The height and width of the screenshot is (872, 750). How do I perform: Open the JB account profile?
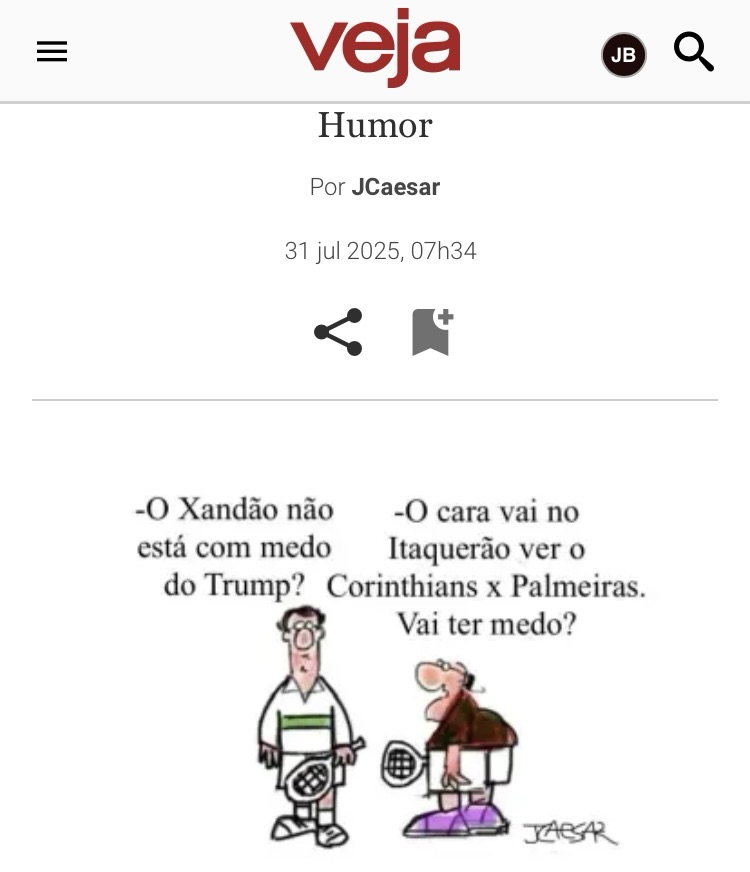point(623,55)
